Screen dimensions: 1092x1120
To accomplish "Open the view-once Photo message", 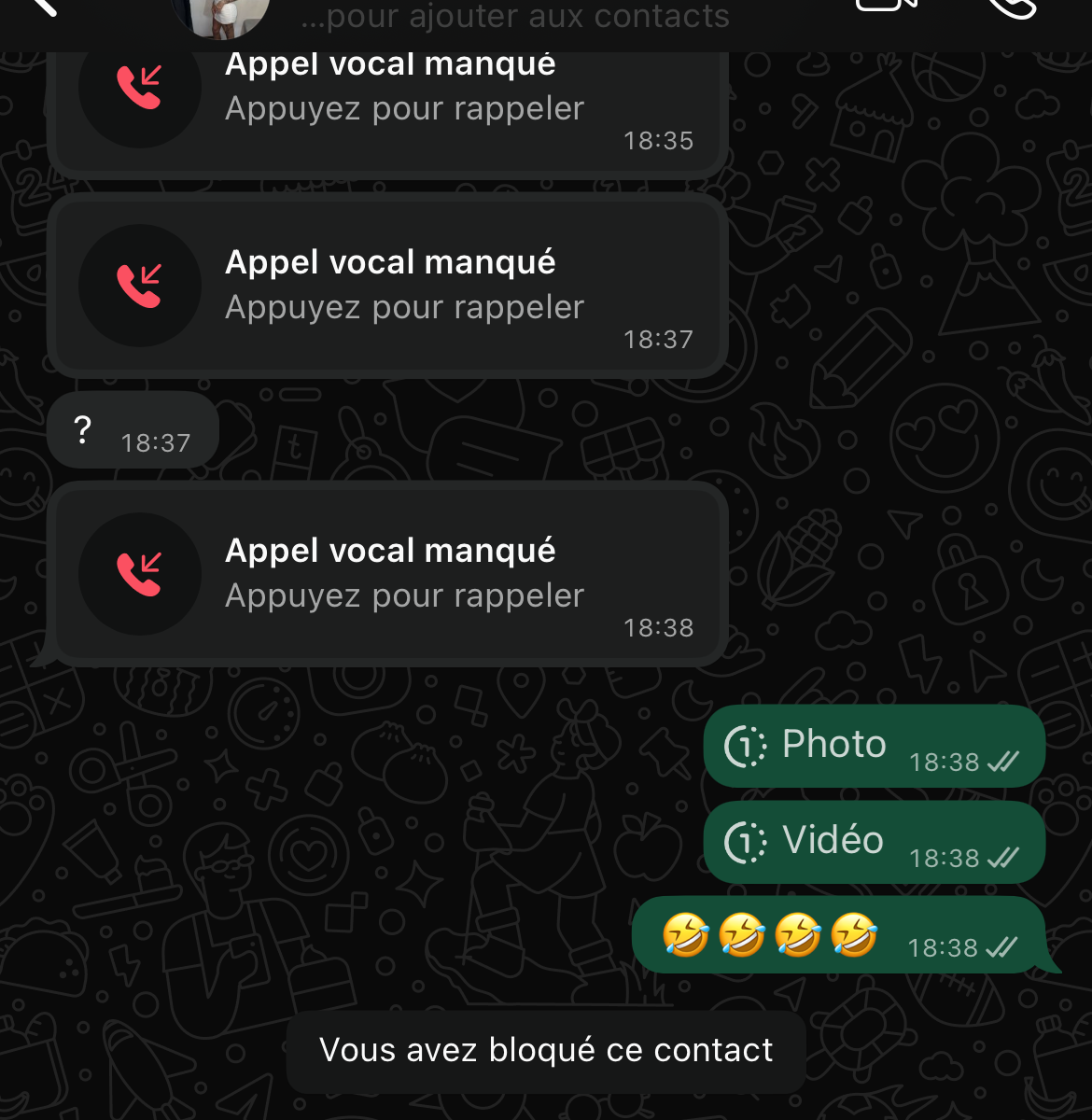I will [873, 746].
